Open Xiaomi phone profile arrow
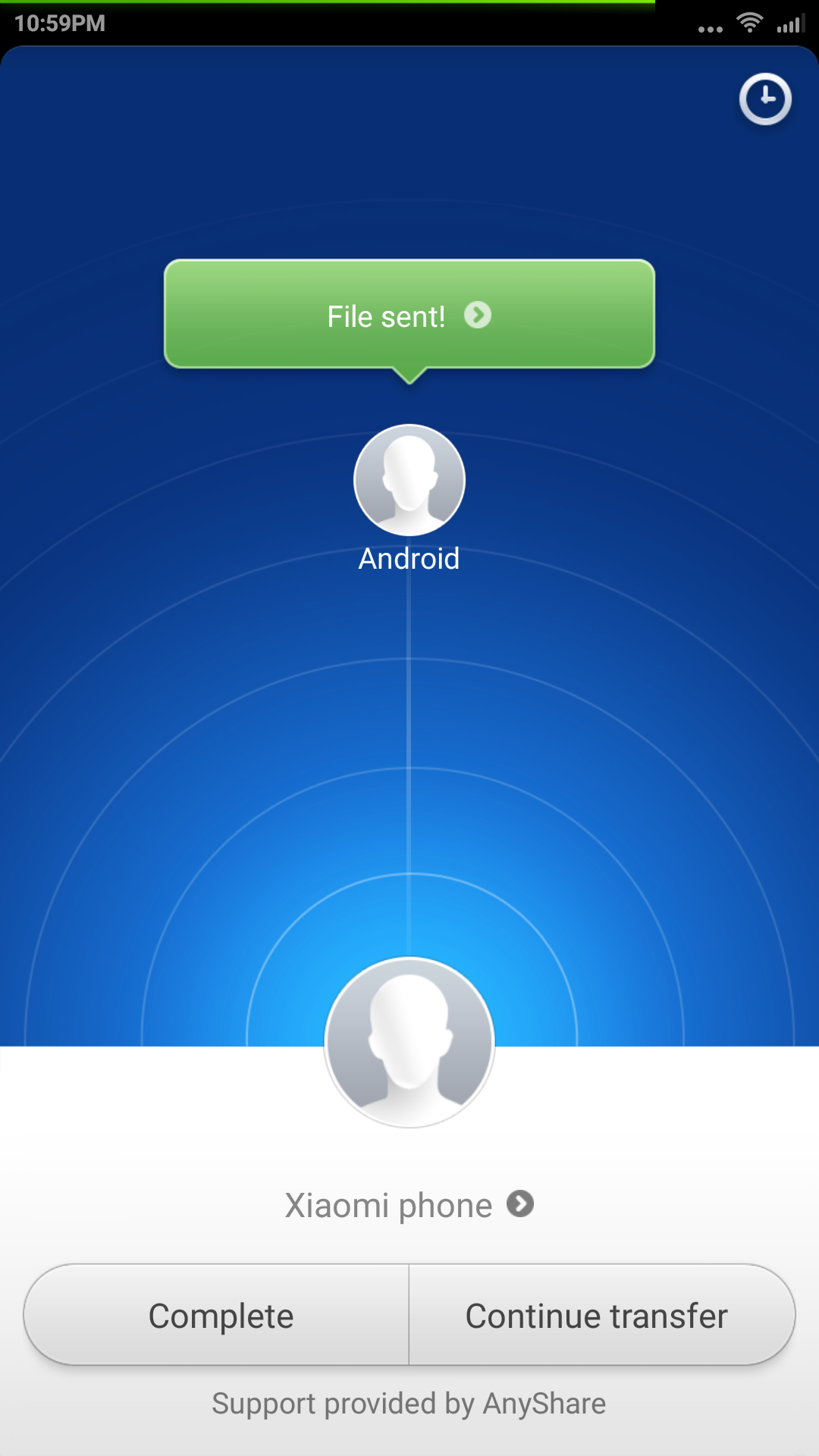 click(x=520, y=1203)
